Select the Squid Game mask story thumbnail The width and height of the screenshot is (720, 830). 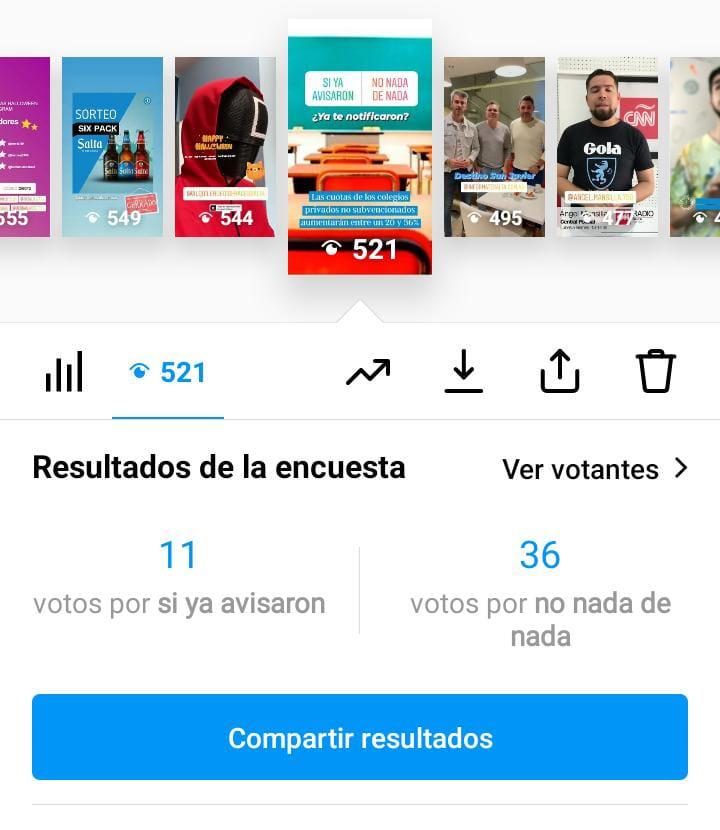coord(224,145)
